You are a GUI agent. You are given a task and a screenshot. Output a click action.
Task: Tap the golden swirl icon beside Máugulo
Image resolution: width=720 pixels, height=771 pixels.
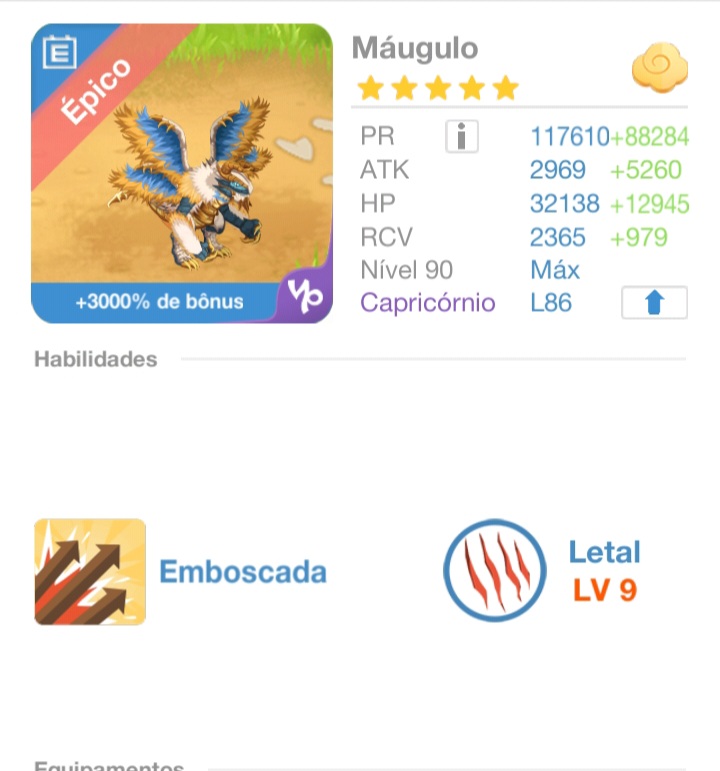pos(658,68)
